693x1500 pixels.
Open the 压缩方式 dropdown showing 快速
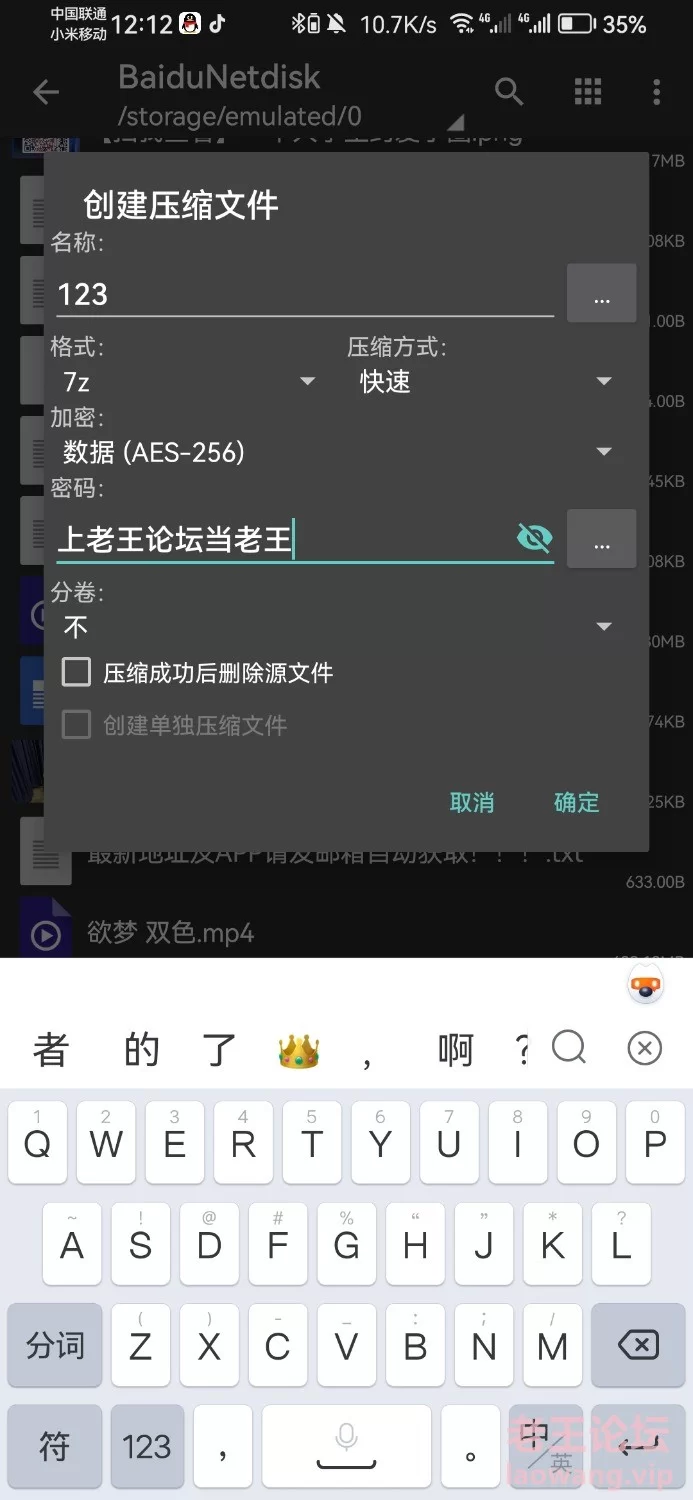pyautogui.click(x=485, y=381)
